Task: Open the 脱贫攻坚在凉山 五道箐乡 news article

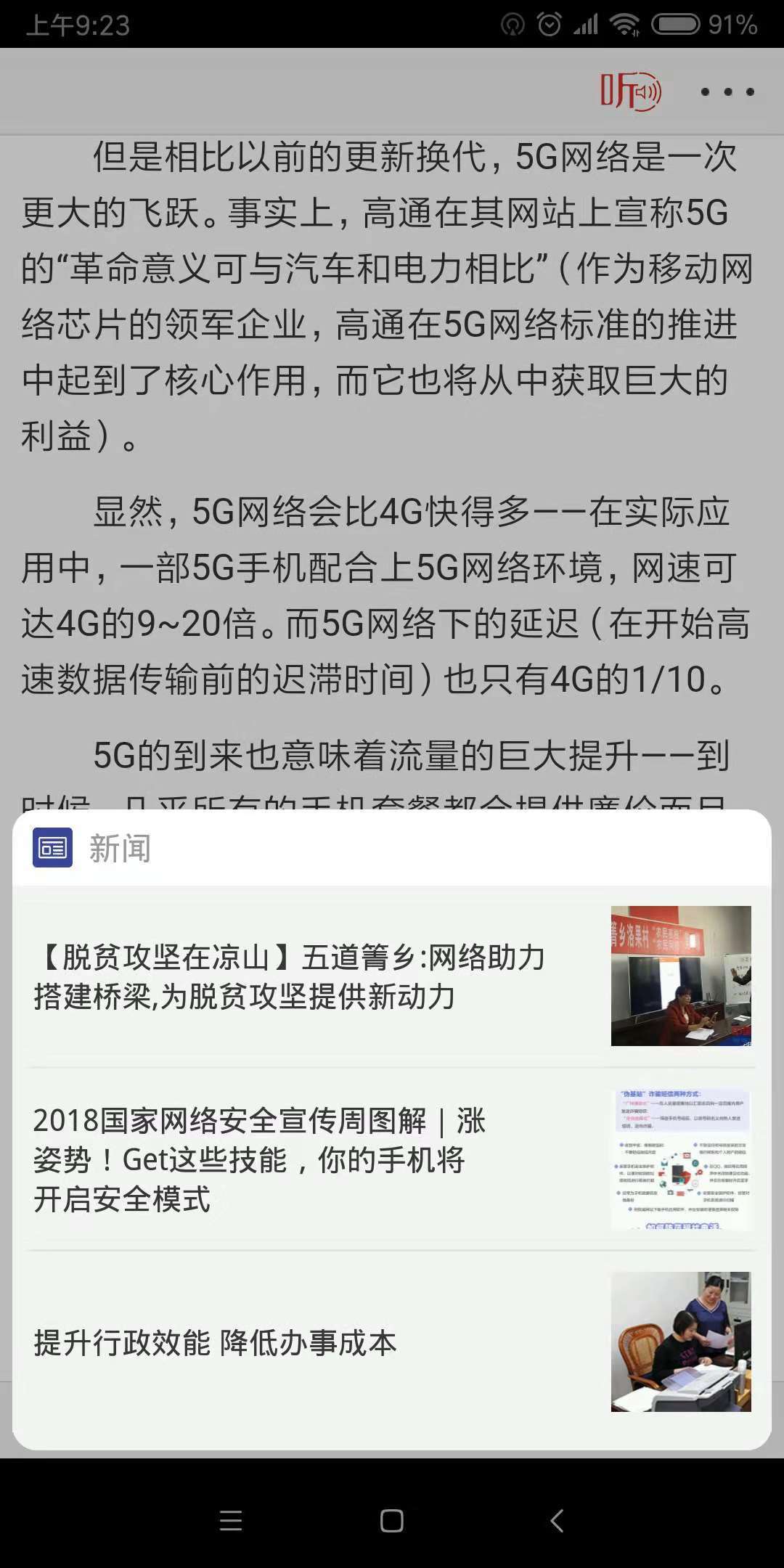Action: click(x=290, y=976)
